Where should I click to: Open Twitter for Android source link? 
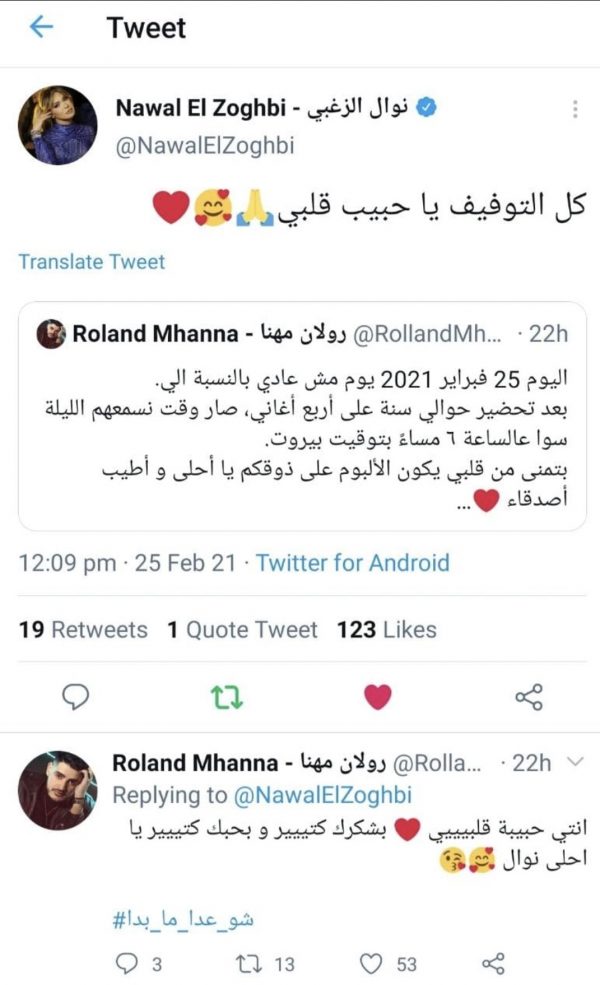352,563
